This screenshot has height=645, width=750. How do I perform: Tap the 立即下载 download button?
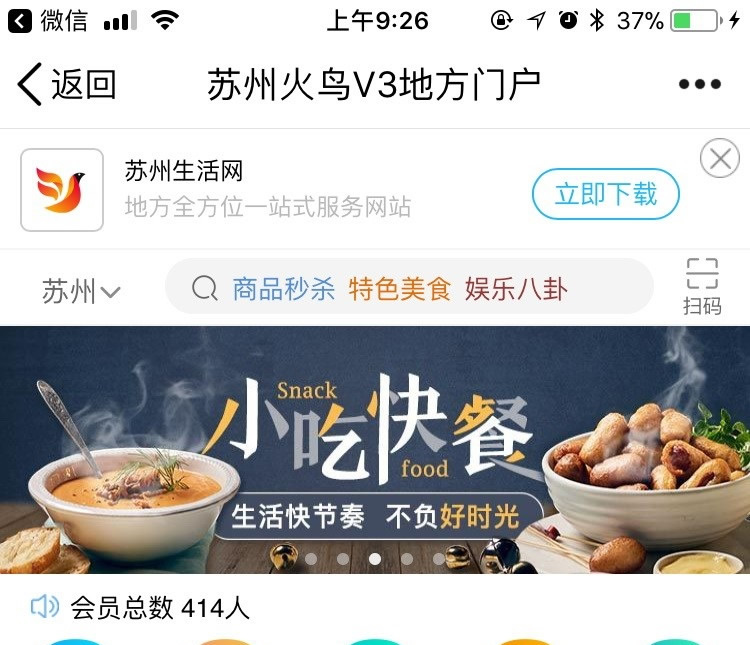(x=605, y=194)
